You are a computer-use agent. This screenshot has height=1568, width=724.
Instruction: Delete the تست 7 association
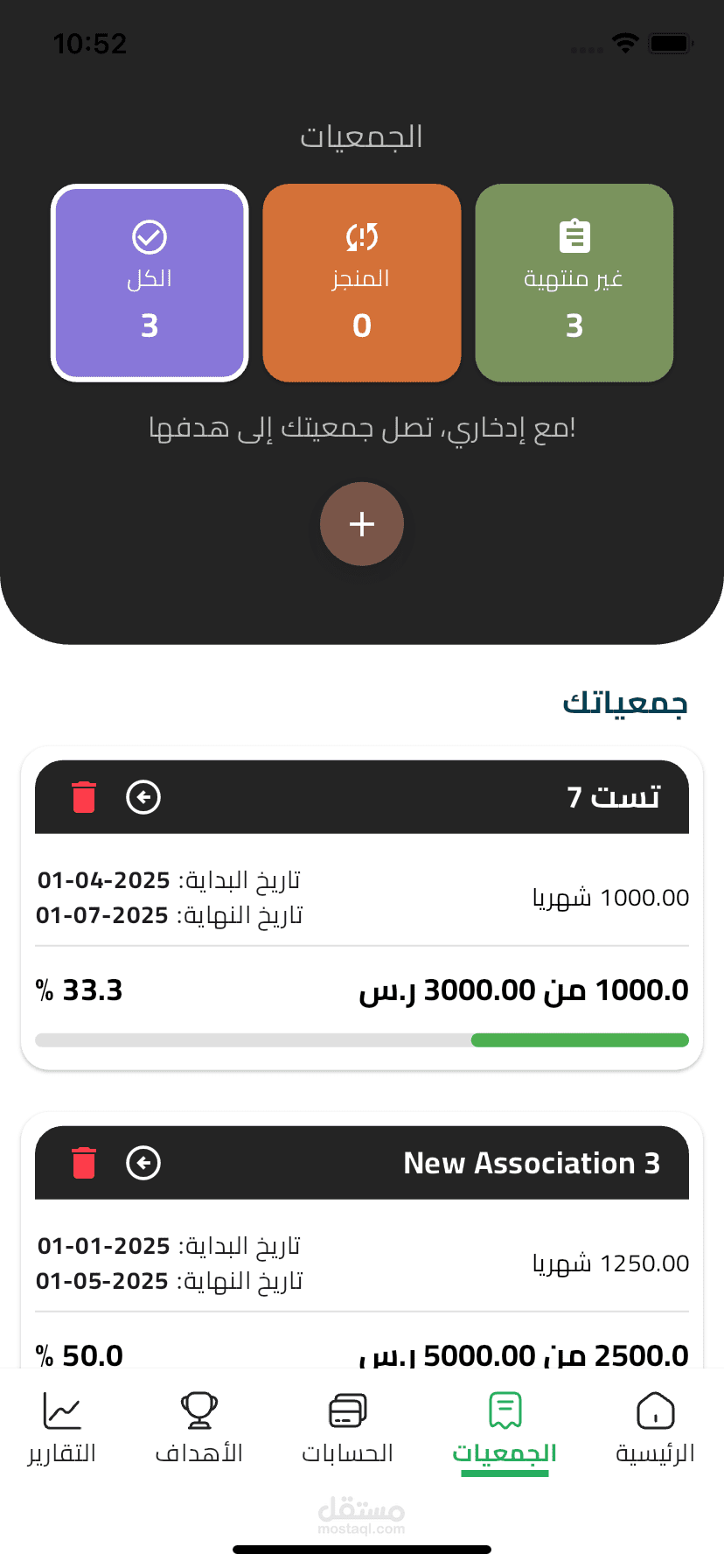(x=84, y=797)
